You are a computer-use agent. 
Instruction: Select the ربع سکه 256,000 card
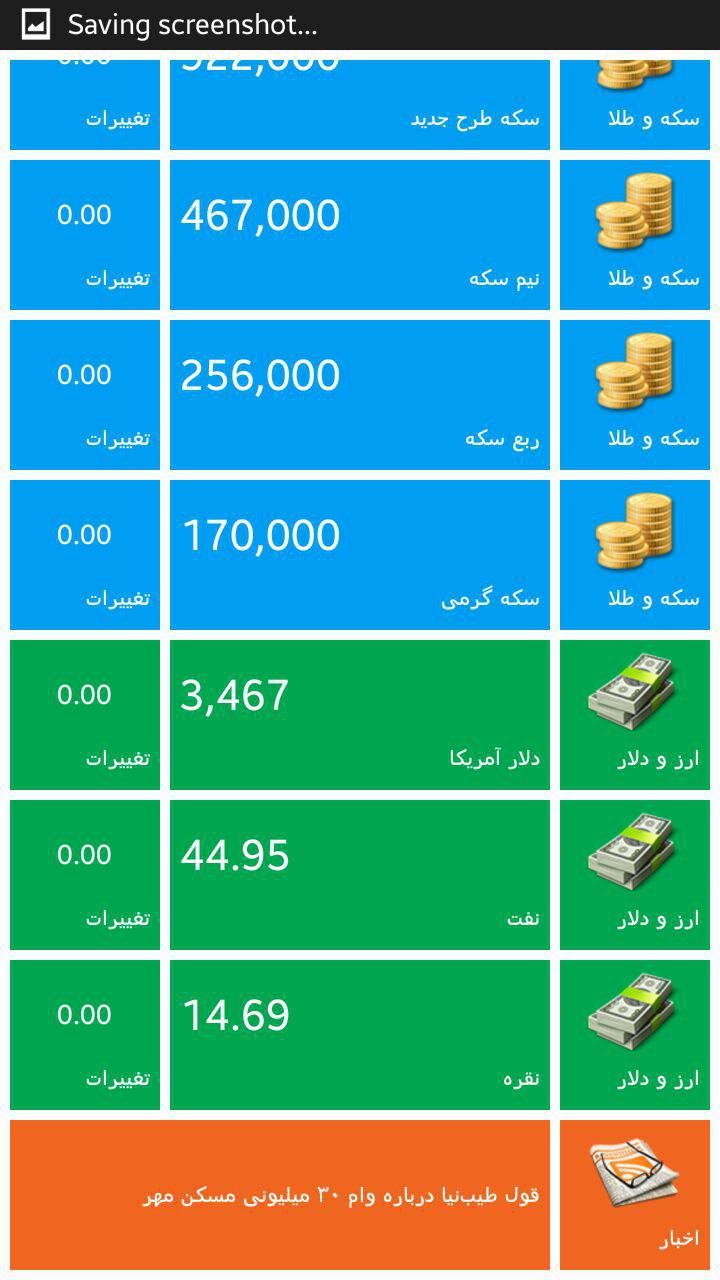pos(360,395)
